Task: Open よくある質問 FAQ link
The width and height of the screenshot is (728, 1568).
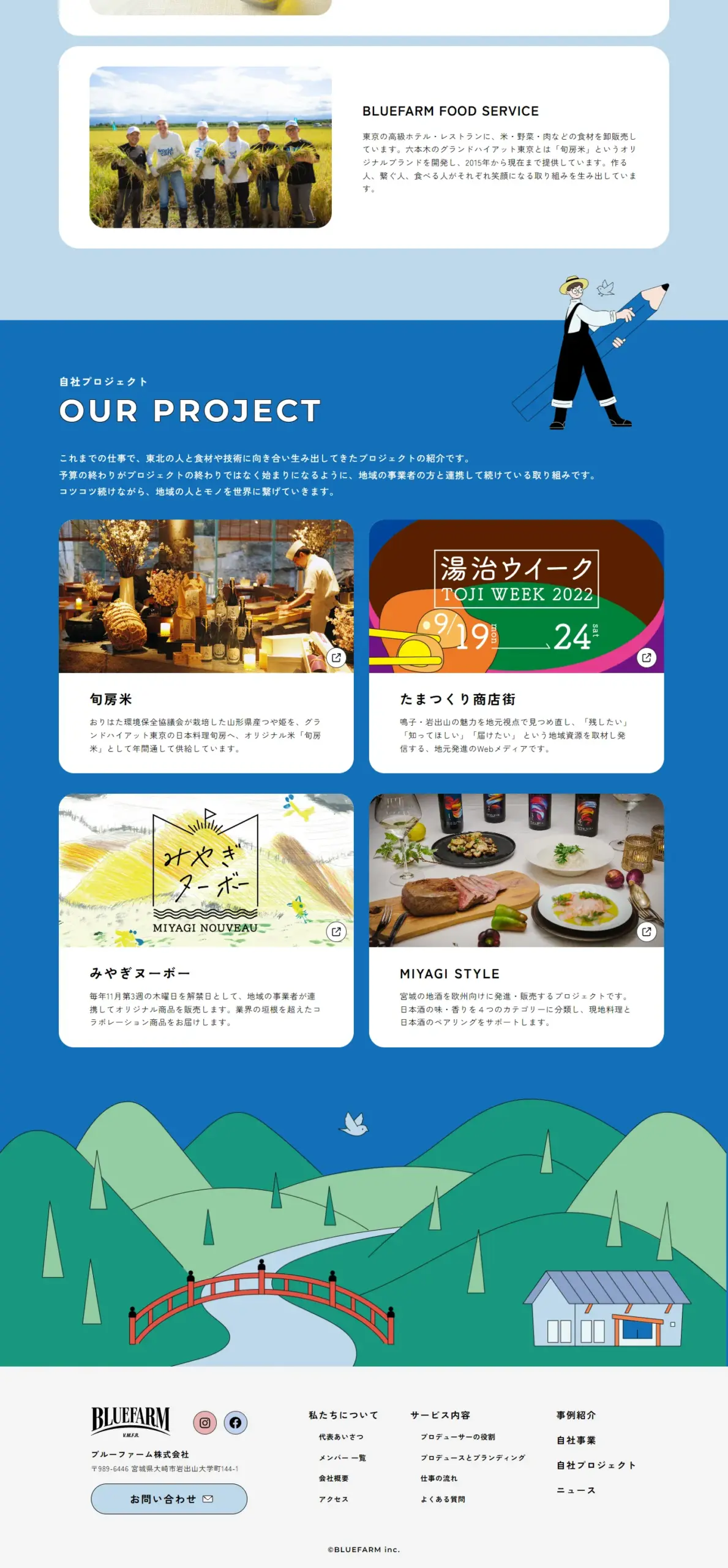Action: 443,1499
